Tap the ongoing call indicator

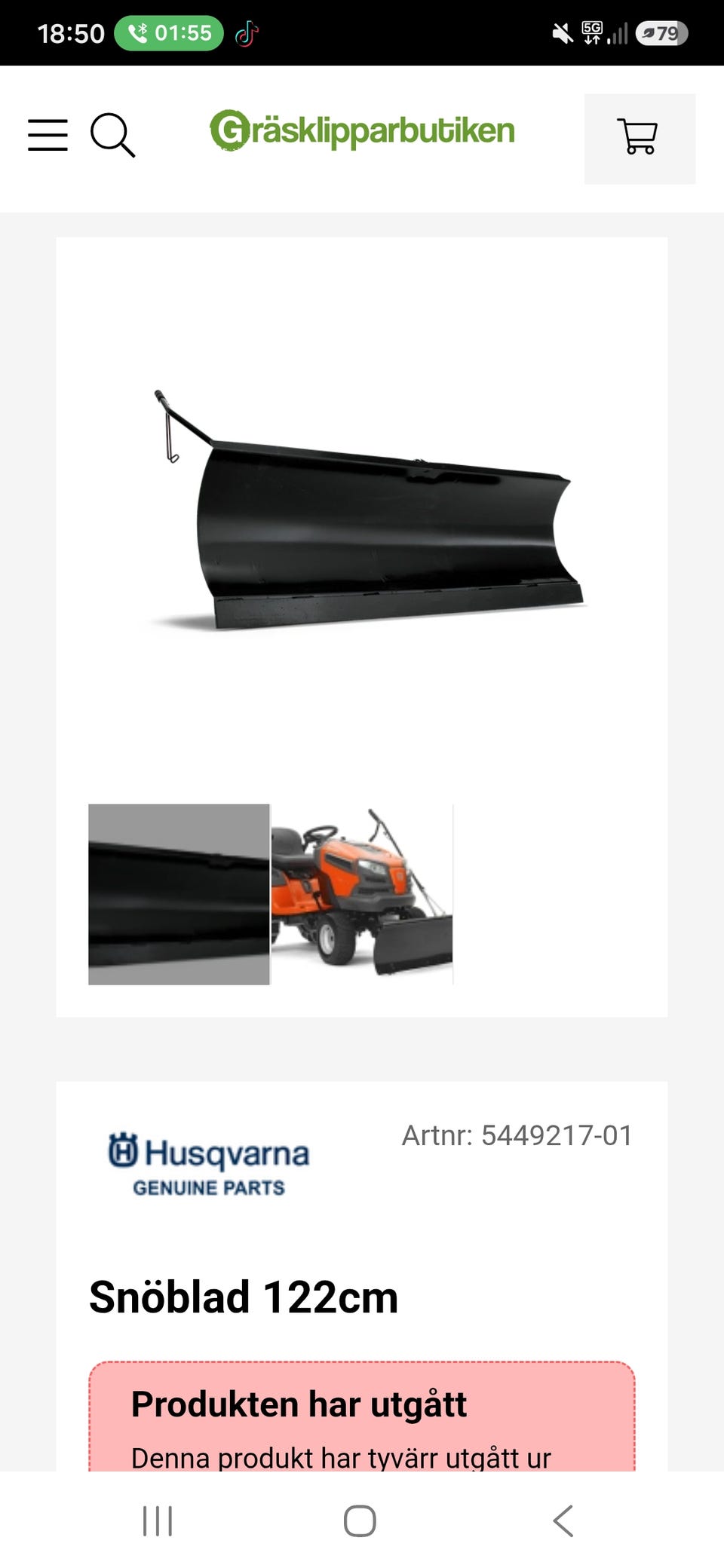tap(168, 33)
